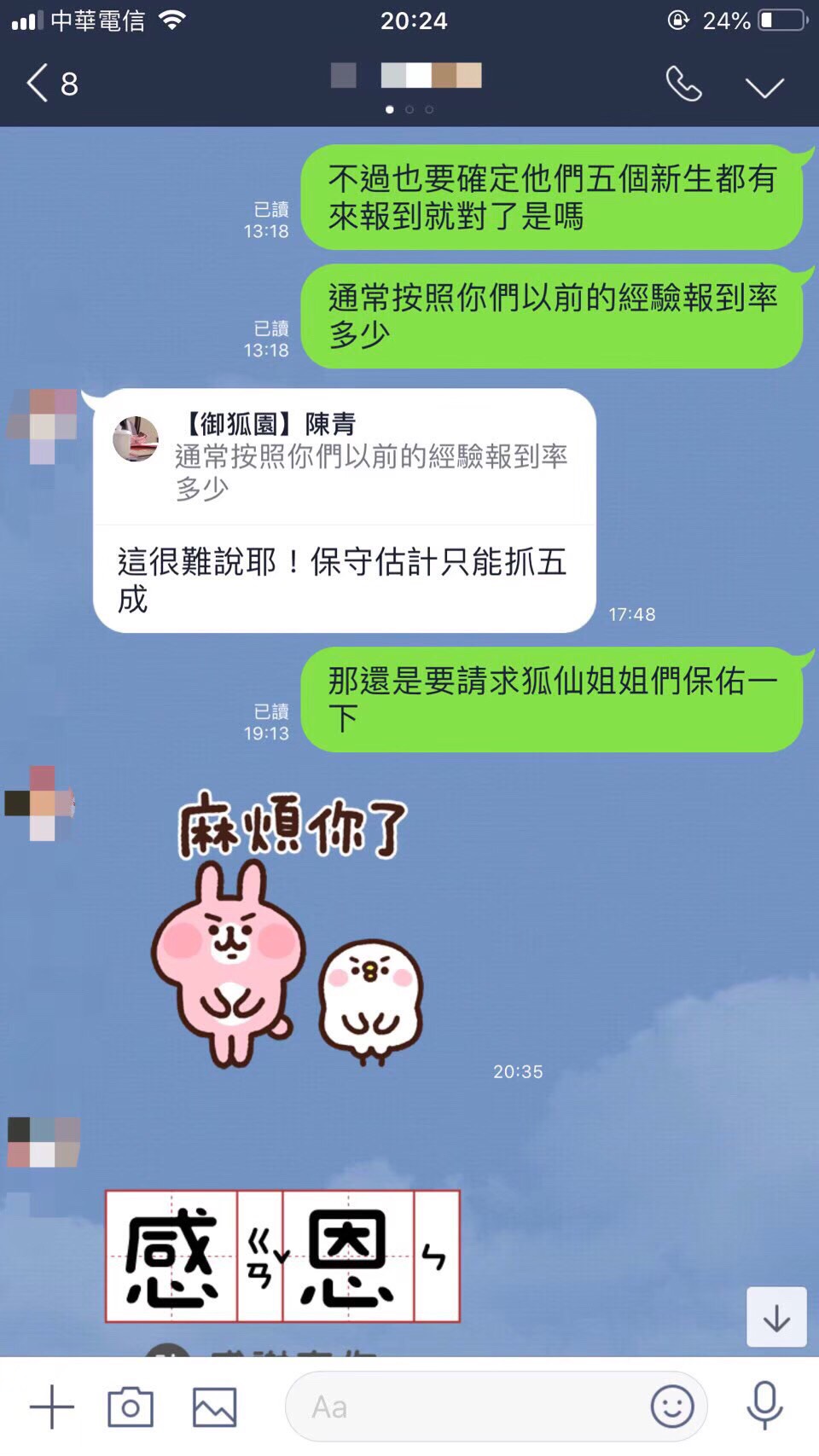819x1456 pixels.
Task: Jump to the latest message arrow button
Action: point(776,1317)
